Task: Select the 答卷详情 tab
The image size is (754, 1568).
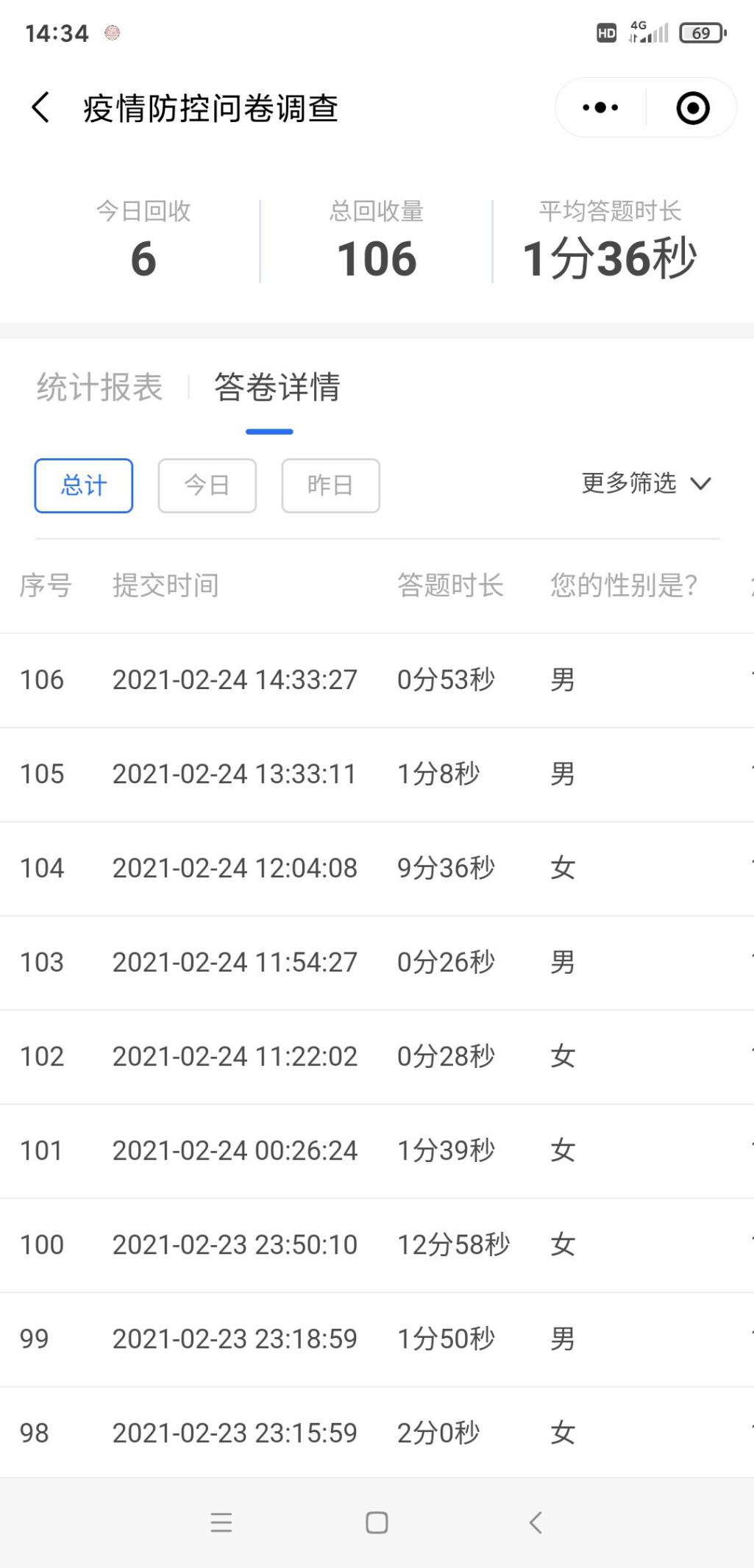Action: click(277, 388)
